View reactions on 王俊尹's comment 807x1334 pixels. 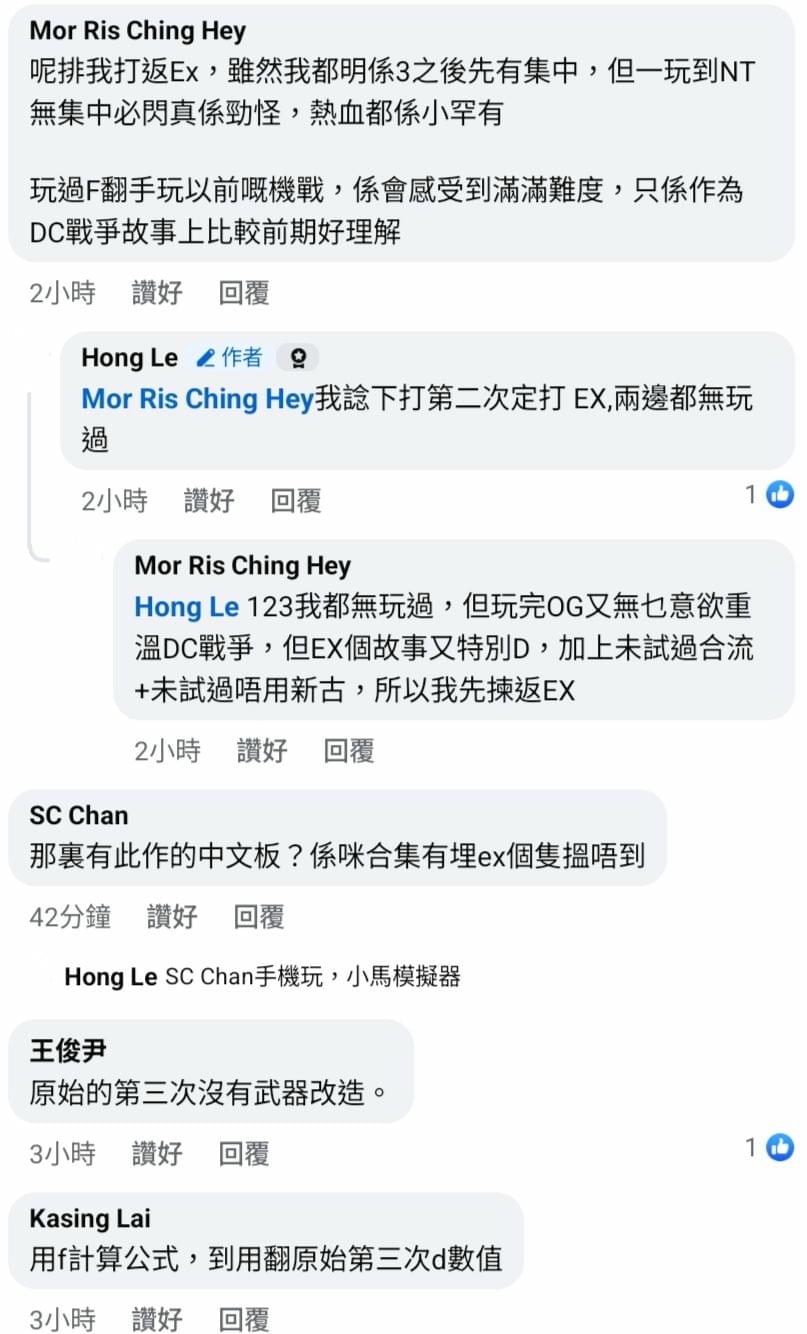[769, 1147]
